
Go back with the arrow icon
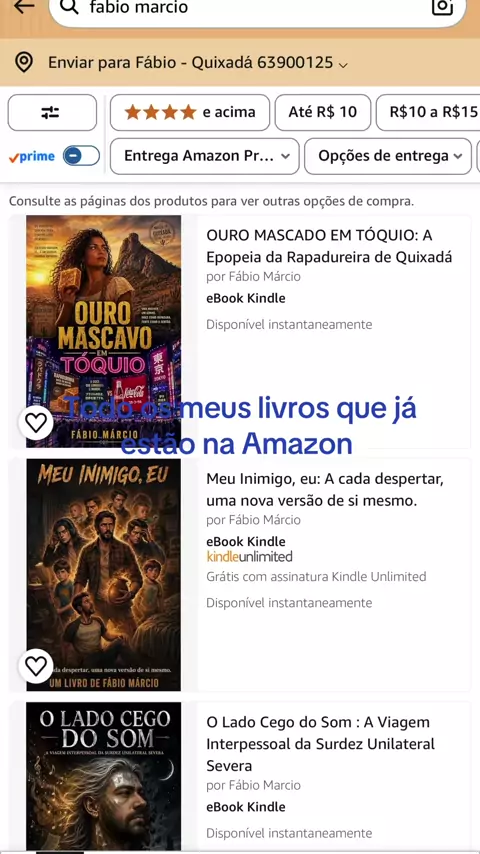coord(24,7)
